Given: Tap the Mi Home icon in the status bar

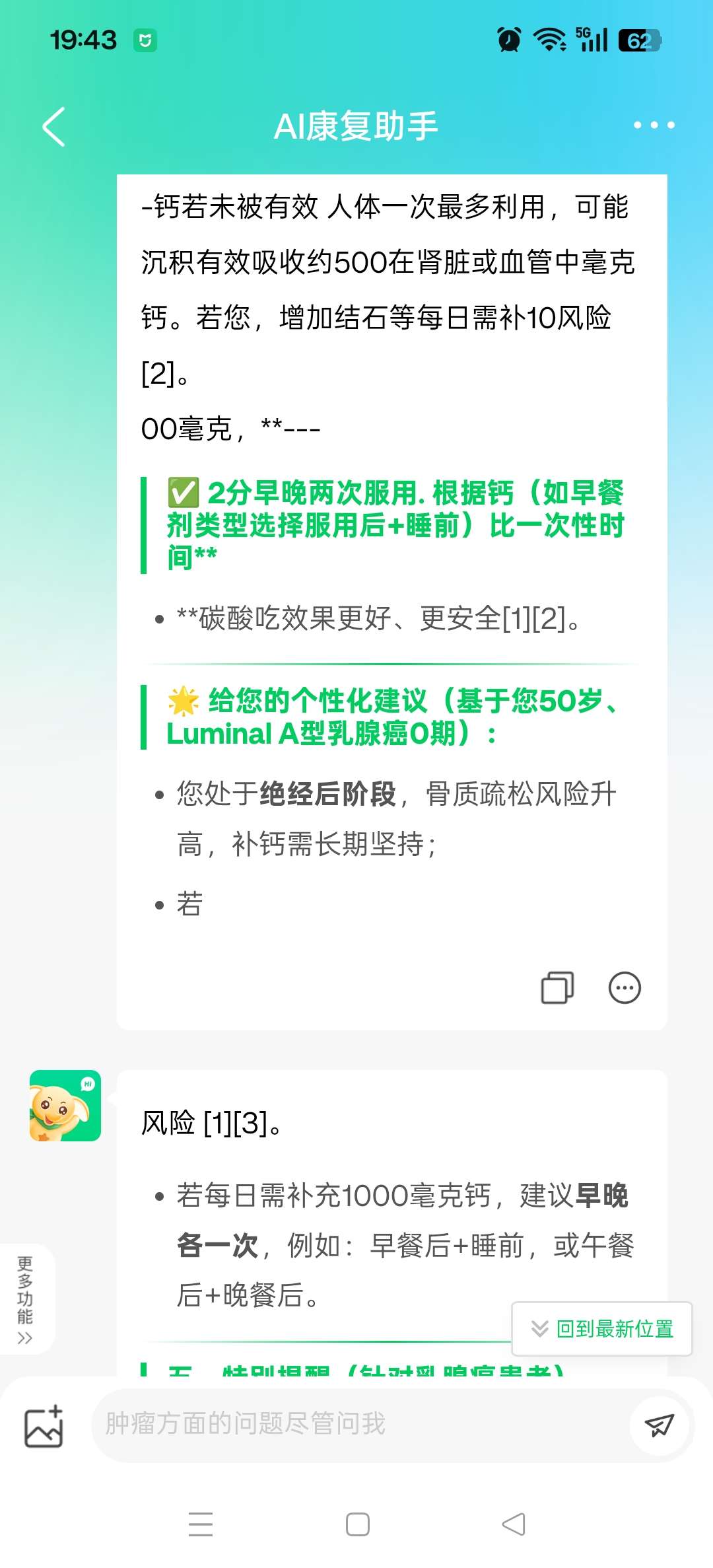Looking at the screenshot, I should (x=147, y=40).
